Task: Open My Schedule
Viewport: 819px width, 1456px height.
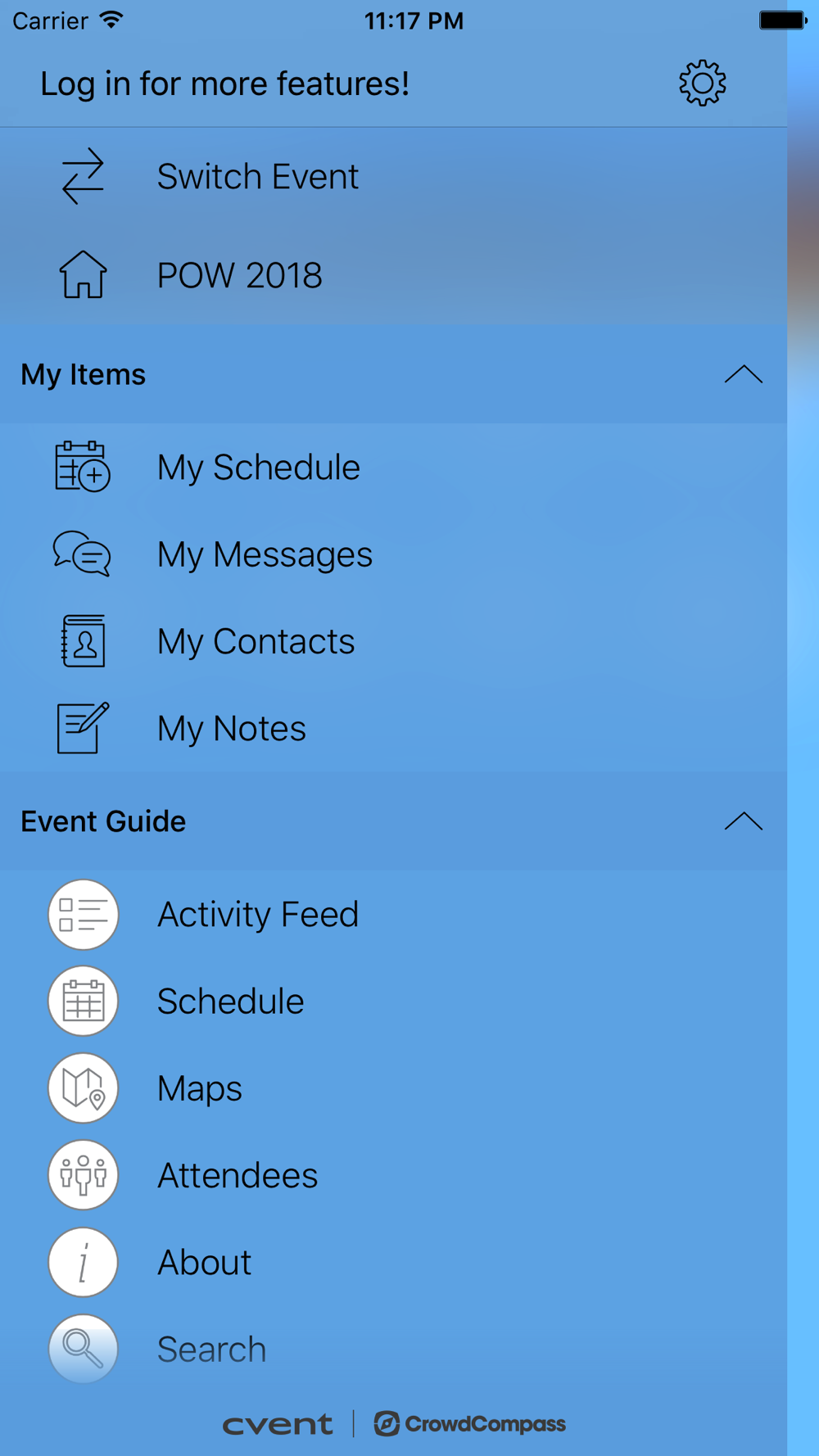Action: (393, 467)
